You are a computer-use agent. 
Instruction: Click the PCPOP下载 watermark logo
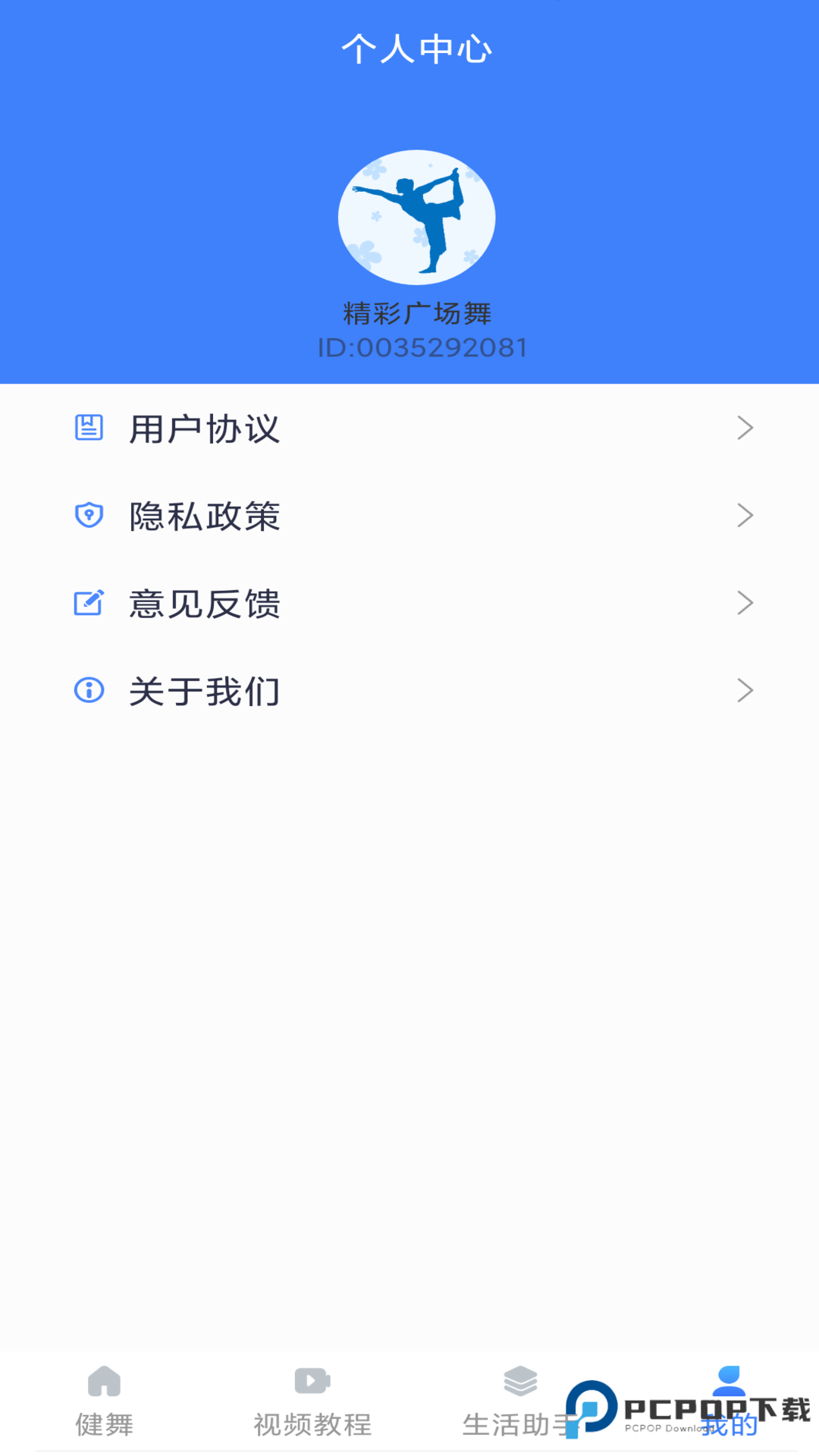(682, 1410)
